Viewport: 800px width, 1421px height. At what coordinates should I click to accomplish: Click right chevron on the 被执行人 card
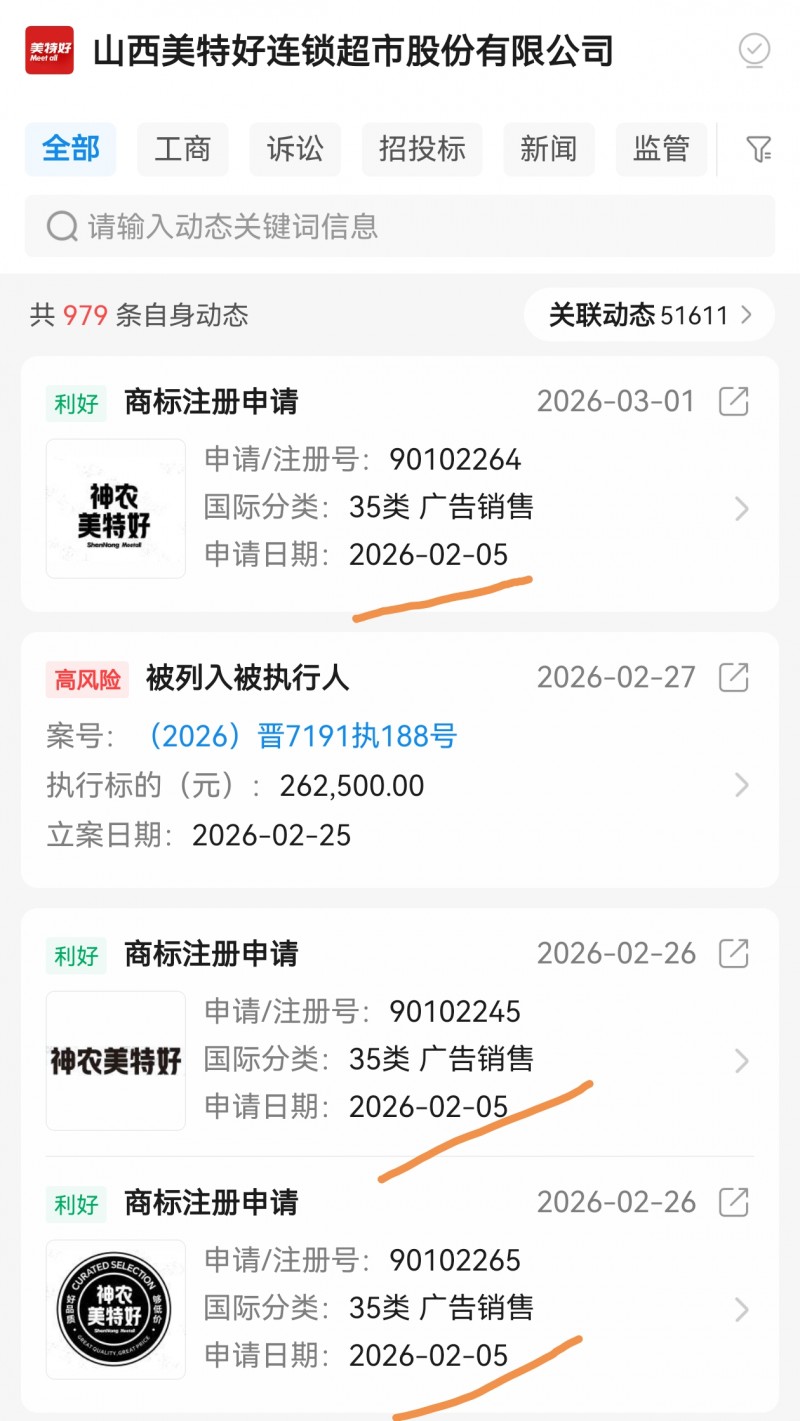741,785
